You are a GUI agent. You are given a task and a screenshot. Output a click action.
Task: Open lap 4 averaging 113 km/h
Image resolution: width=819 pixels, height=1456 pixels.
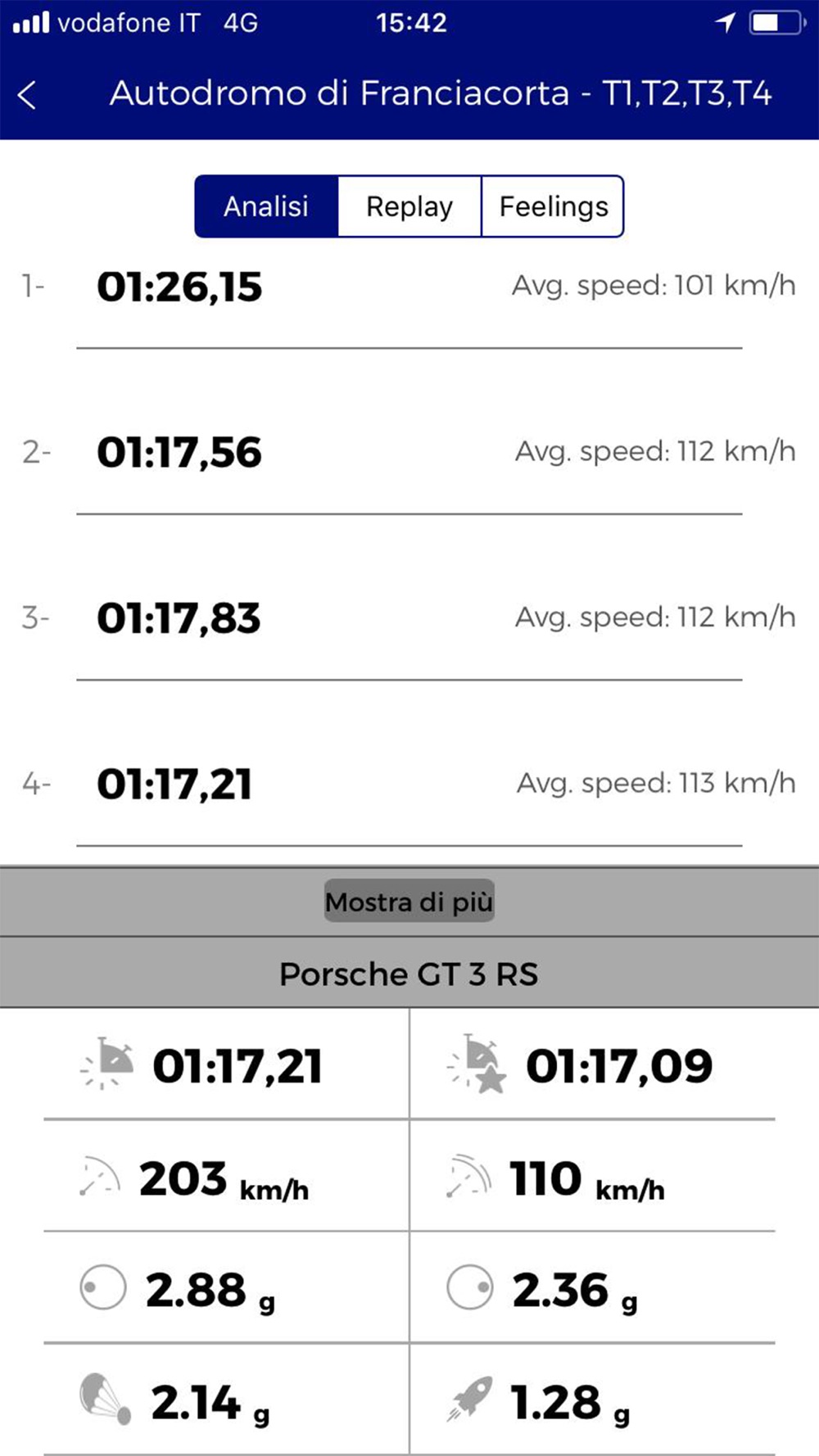409,784
